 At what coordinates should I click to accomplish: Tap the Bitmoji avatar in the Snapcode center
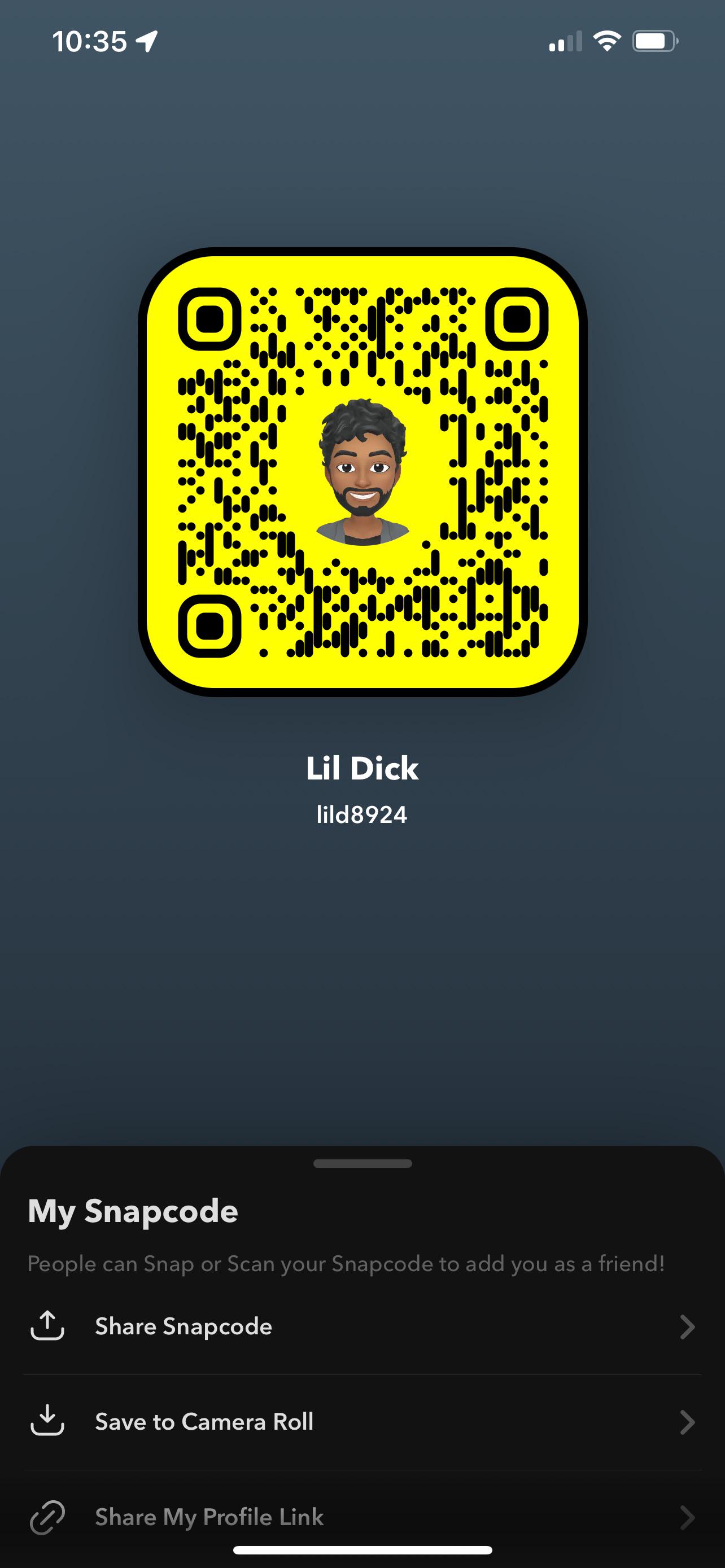[361, 475]
